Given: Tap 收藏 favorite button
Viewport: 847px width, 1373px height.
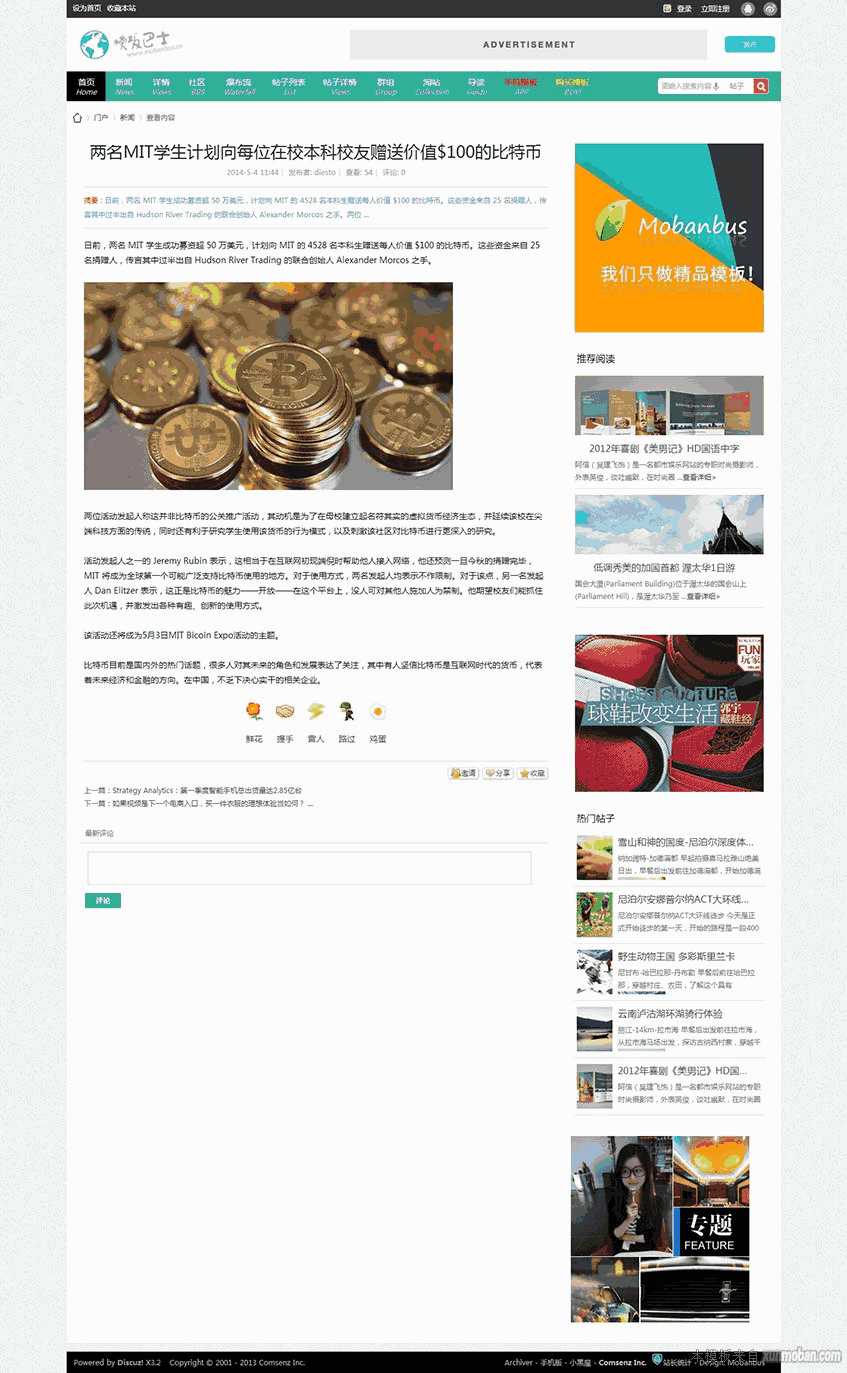Looking at the screenshot, I should (x=532, y=773).
